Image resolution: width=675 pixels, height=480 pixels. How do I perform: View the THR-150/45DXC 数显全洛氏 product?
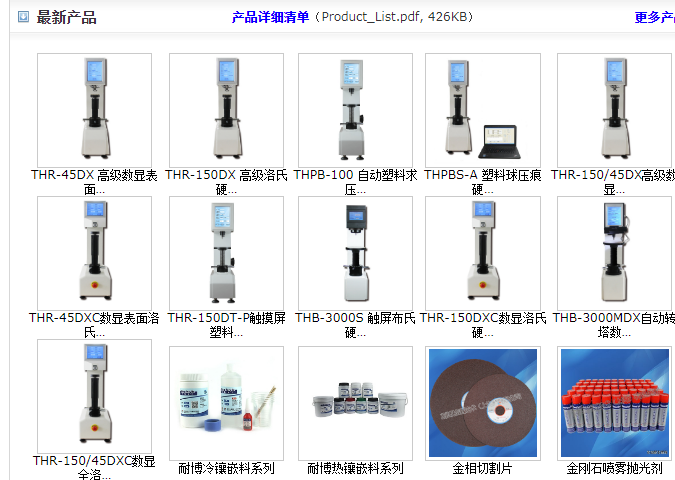click(94, 397)
